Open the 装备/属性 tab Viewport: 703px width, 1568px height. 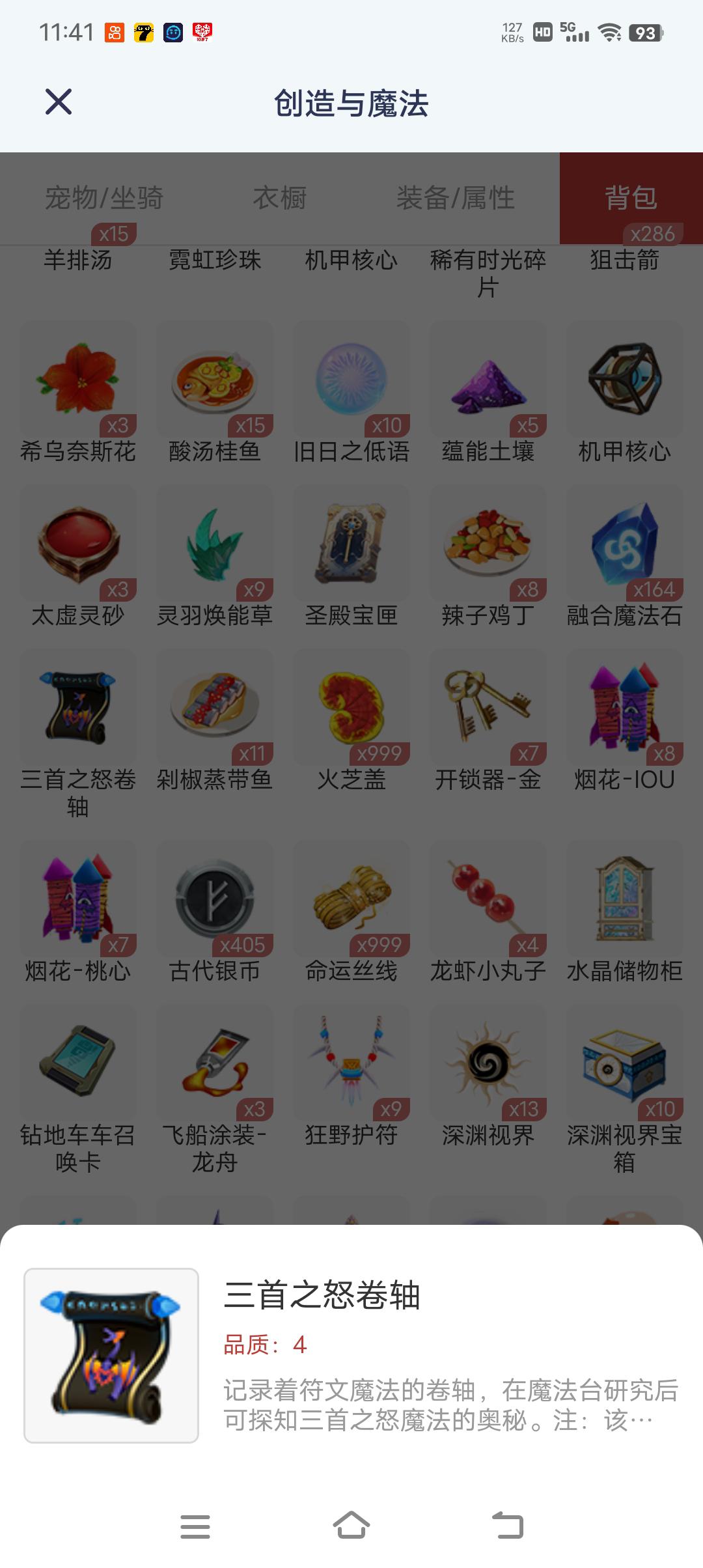456,198
